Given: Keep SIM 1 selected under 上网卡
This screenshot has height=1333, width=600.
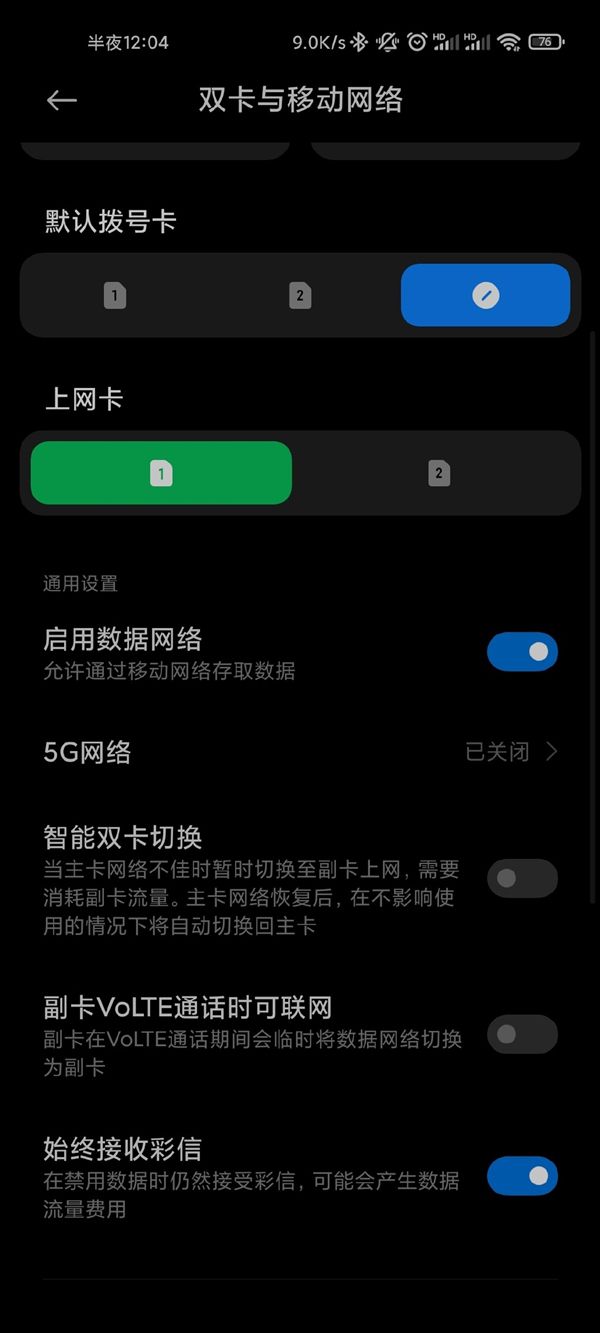Looking at the screenshot, I should pos(161,473).
